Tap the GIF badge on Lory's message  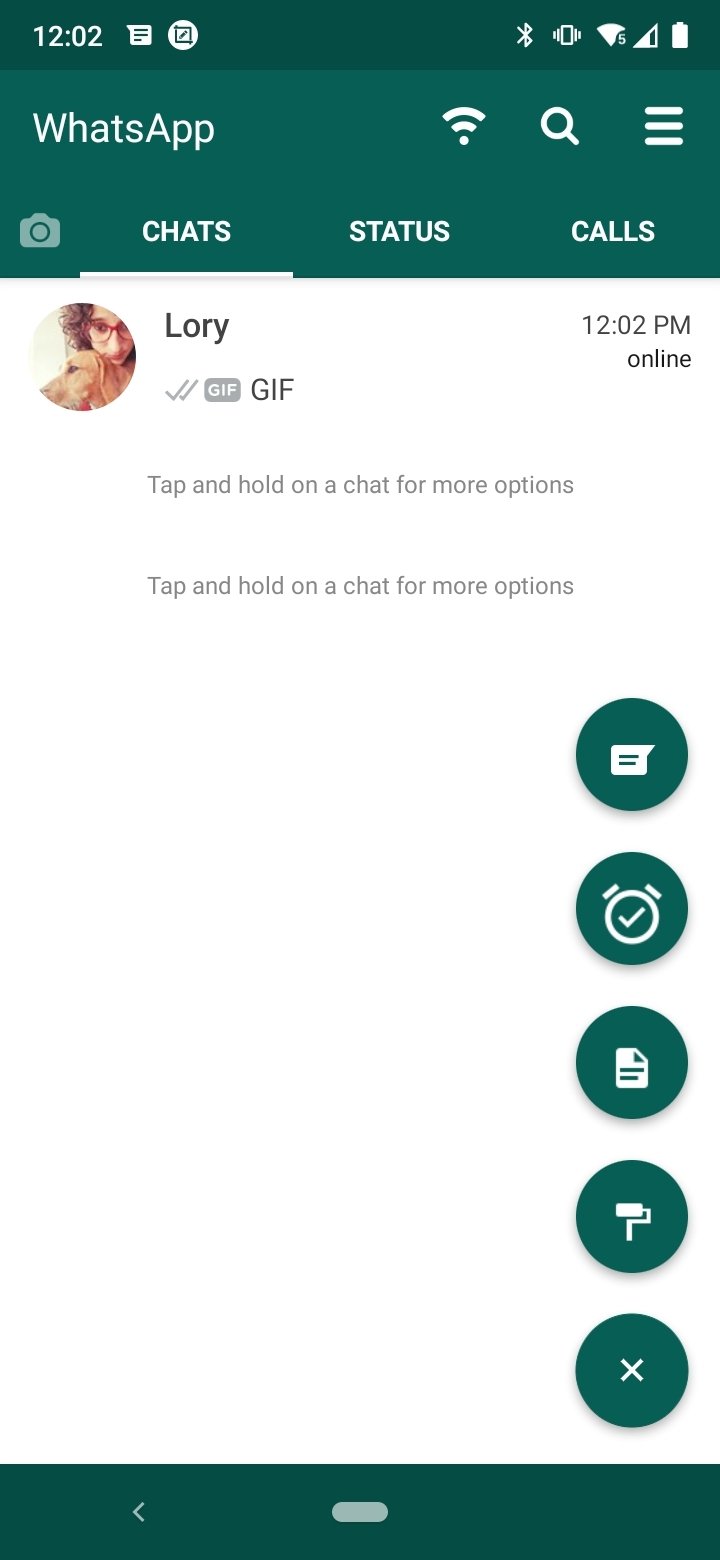click(x=221, y=390)
